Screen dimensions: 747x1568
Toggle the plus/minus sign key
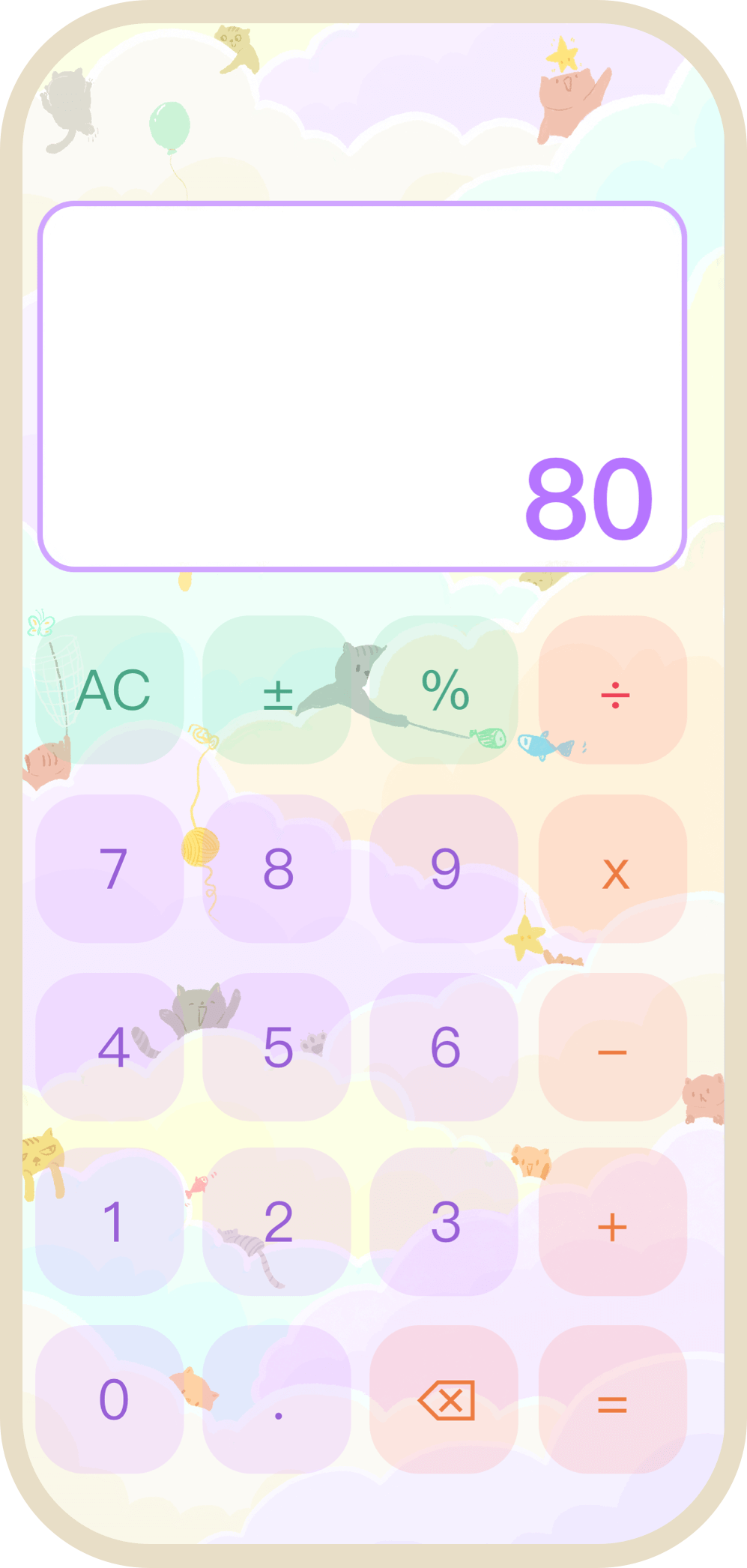pyautogui.click(x=277, y=690)
